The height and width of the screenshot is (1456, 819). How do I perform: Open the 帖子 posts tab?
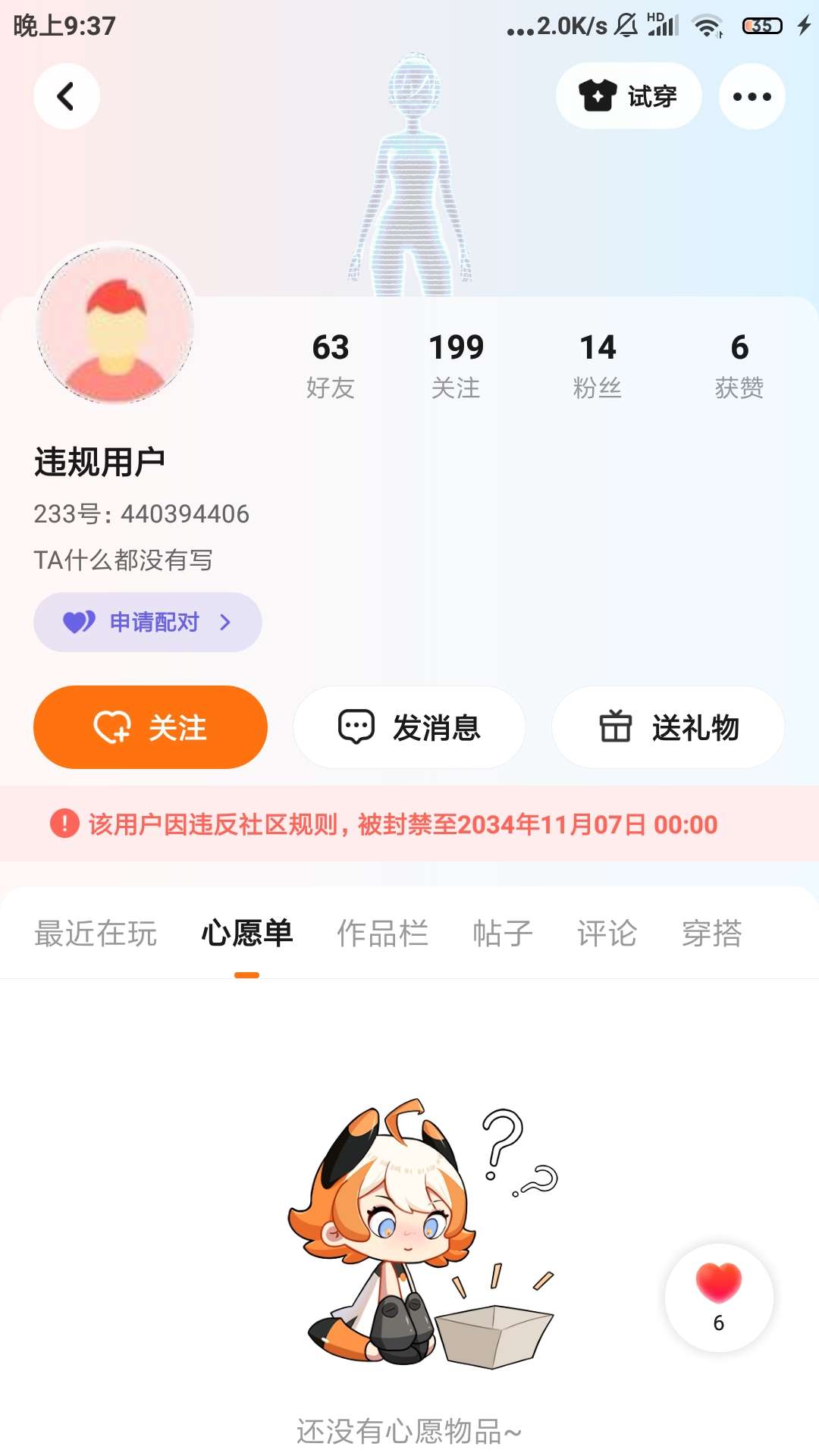point(503,934)
